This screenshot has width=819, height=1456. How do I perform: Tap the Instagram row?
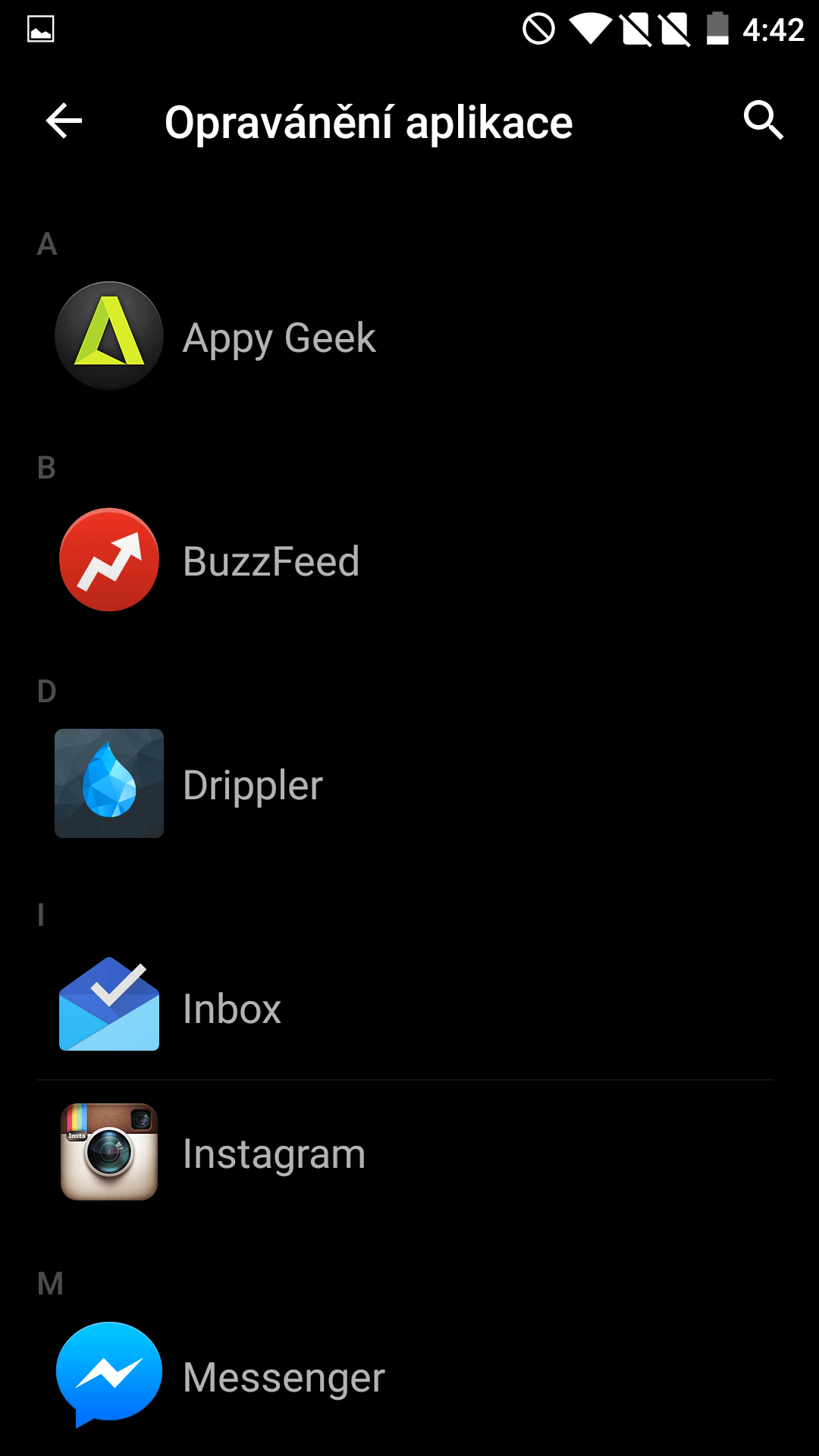[x=409, y=1153]
